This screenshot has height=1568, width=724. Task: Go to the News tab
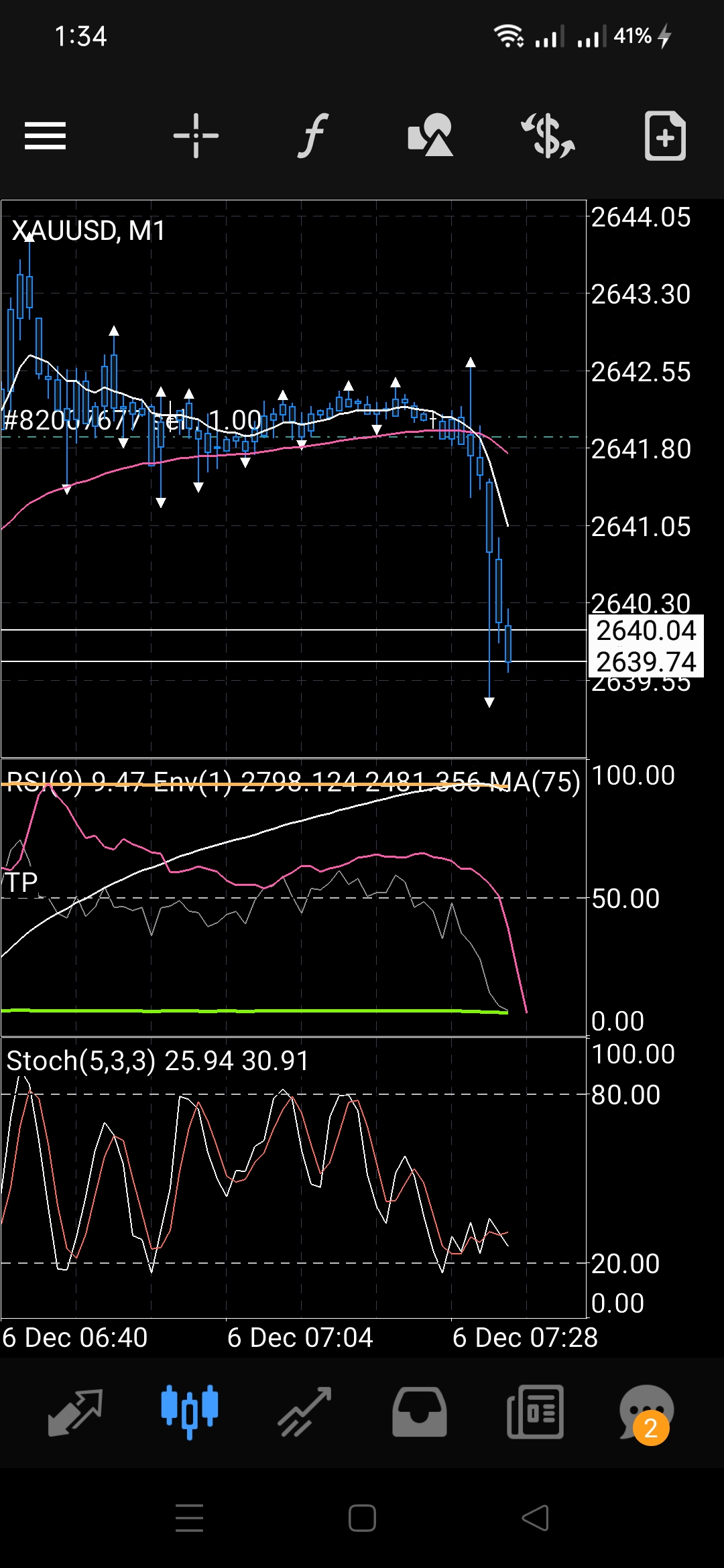535,1413
